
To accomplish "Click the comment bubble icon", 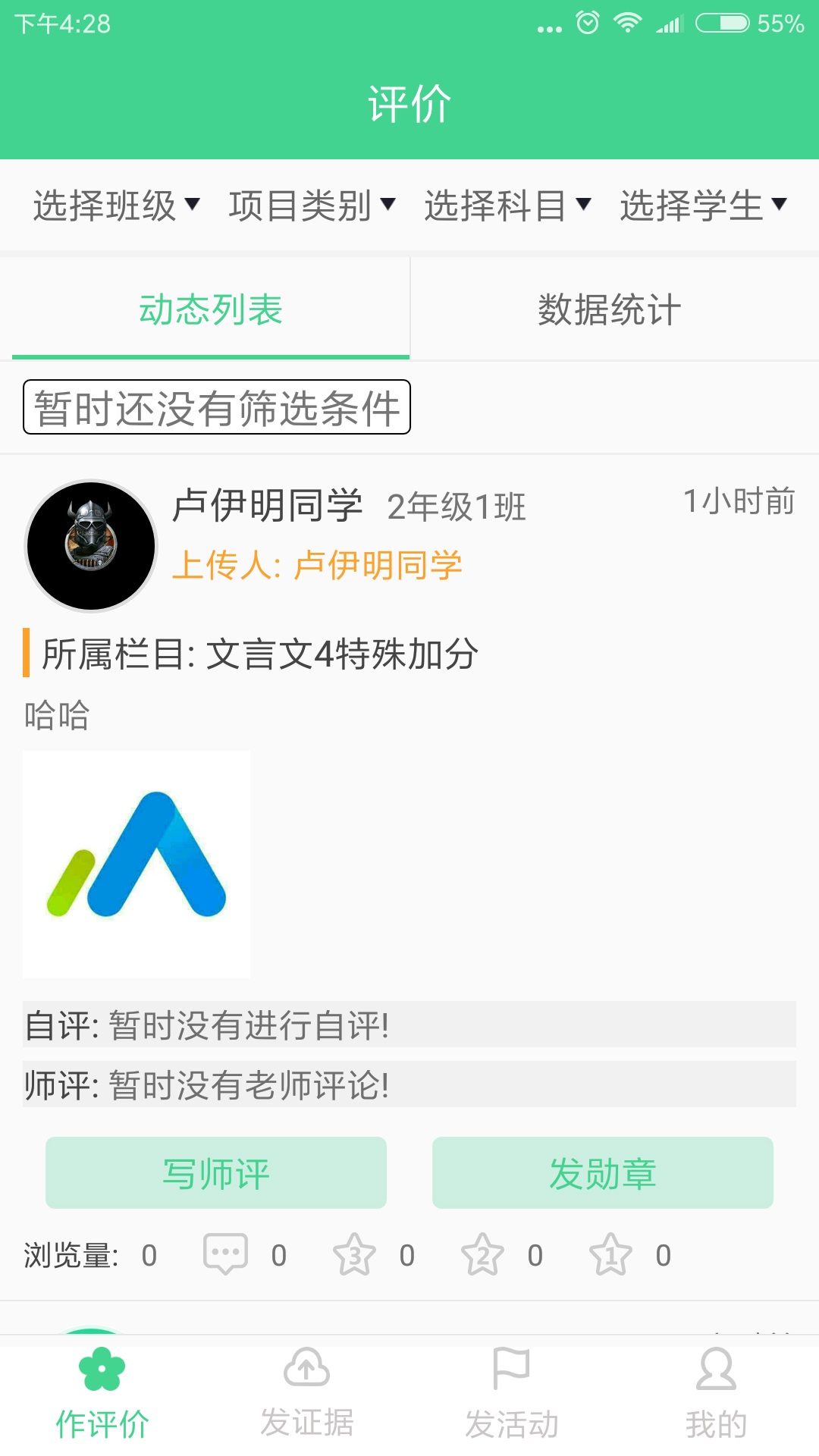I will [227, 1255].
